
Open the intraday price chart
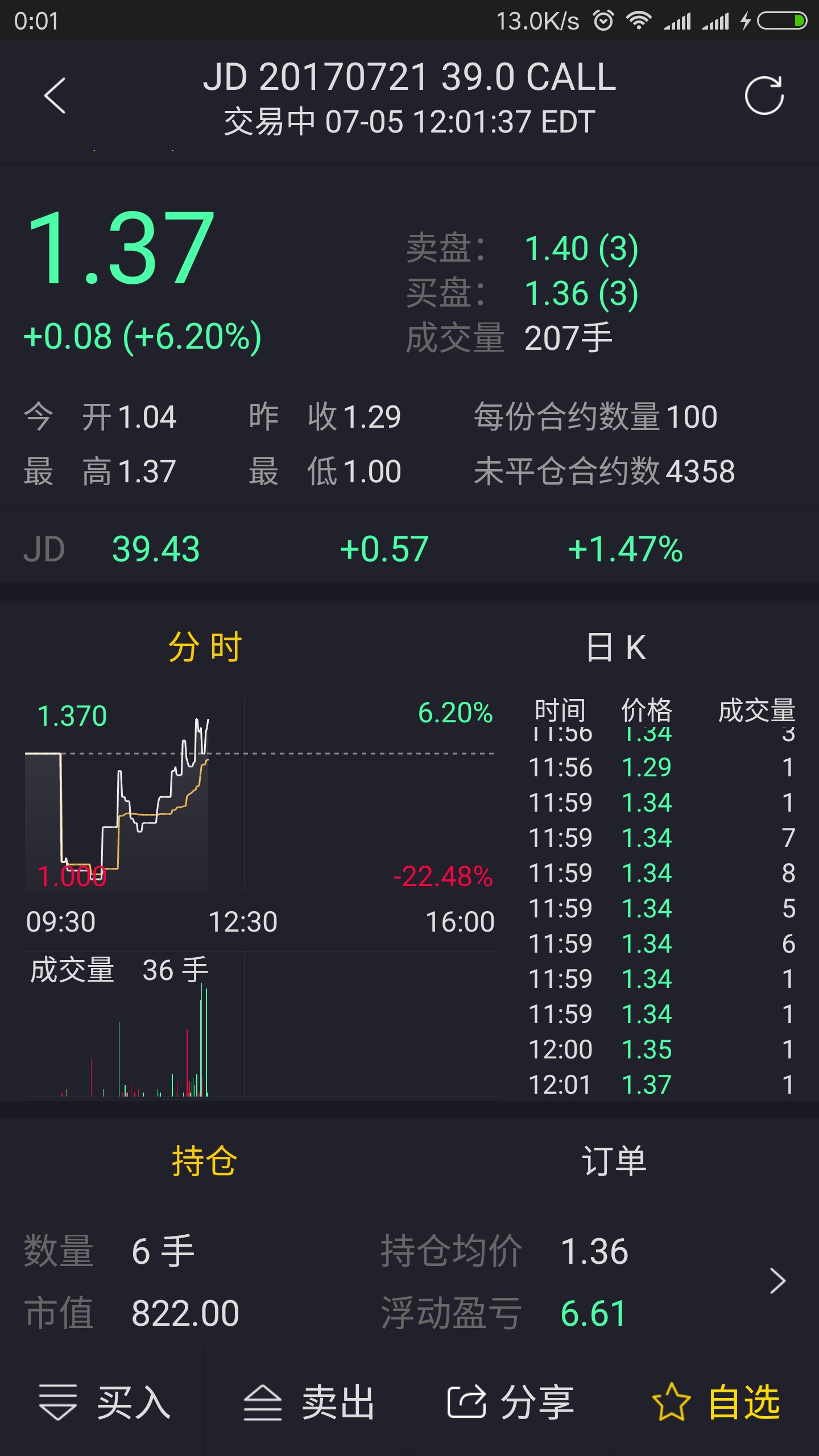click(259, 793)
